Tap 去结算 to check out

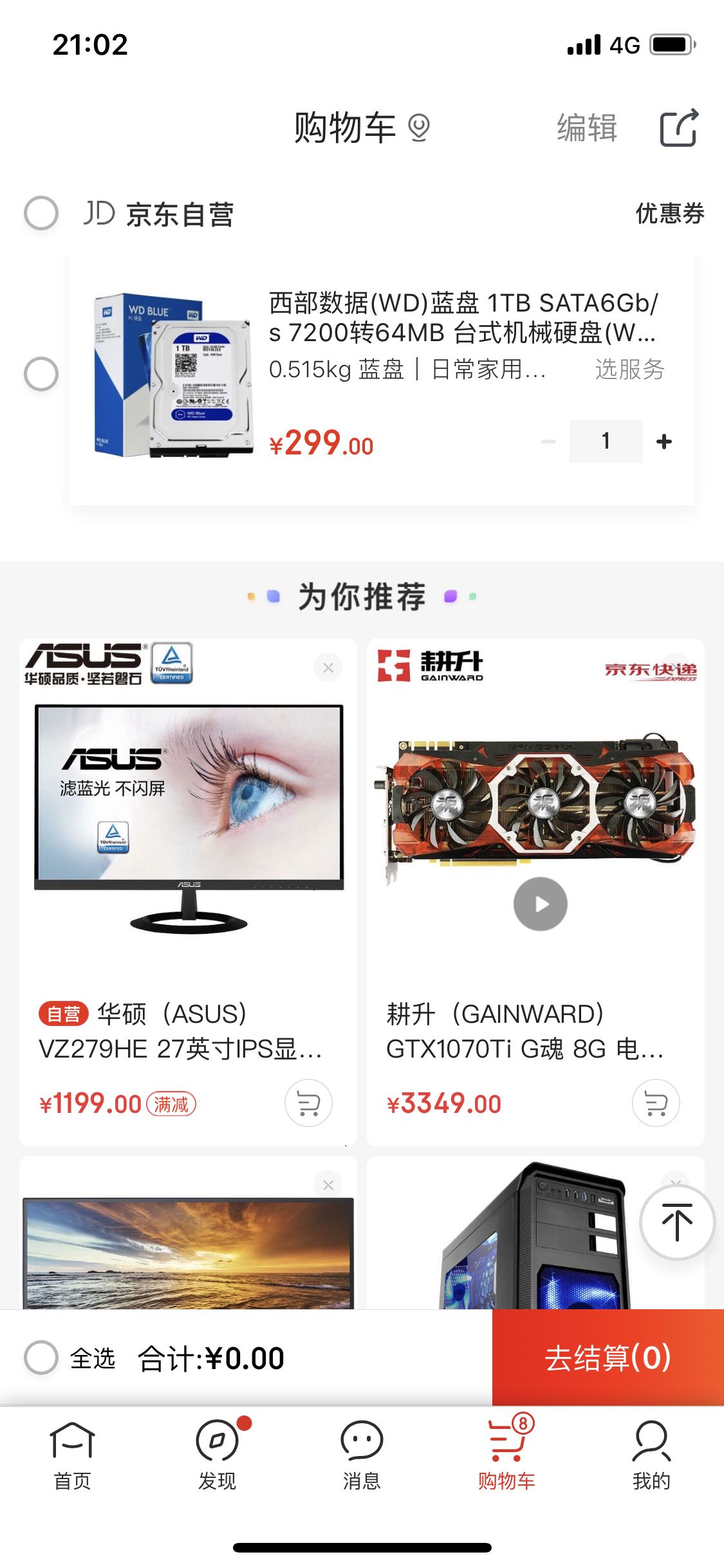pyautogui.click(x=608, y=1358)
